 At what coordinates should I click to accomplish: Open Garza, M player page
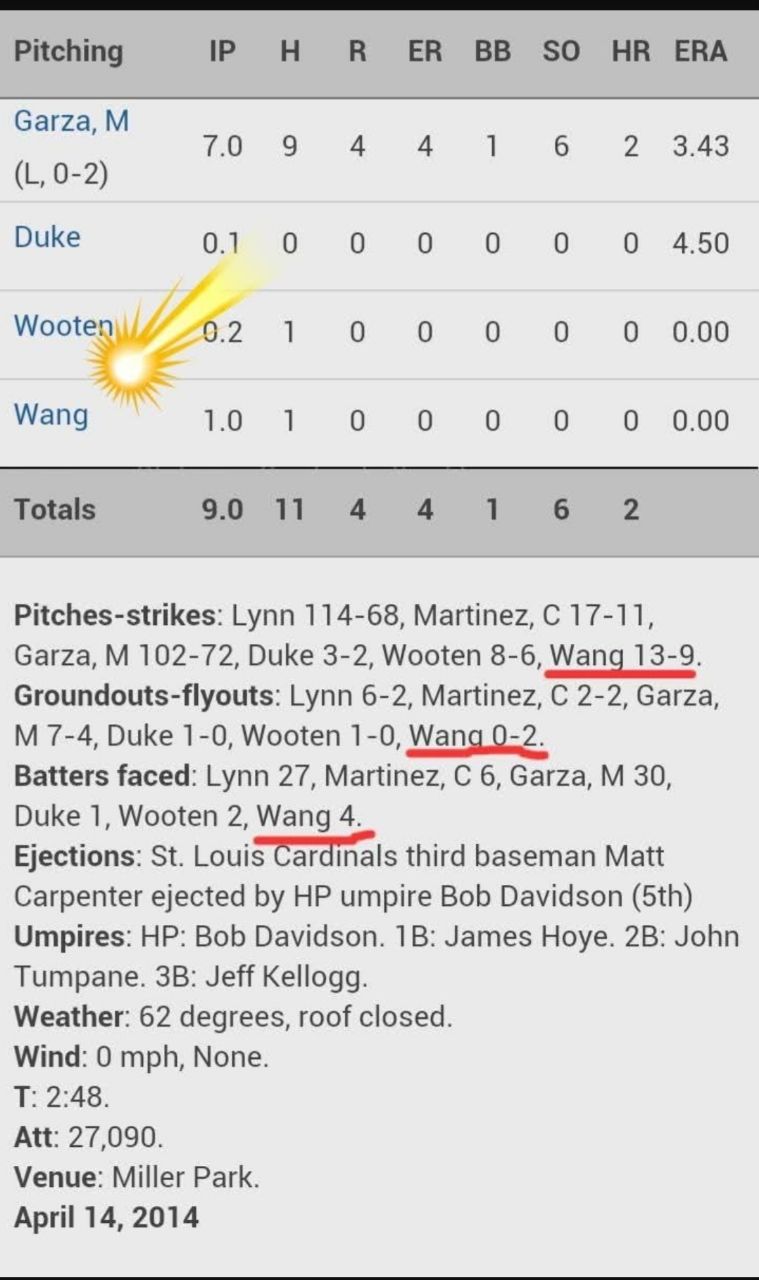71,121
